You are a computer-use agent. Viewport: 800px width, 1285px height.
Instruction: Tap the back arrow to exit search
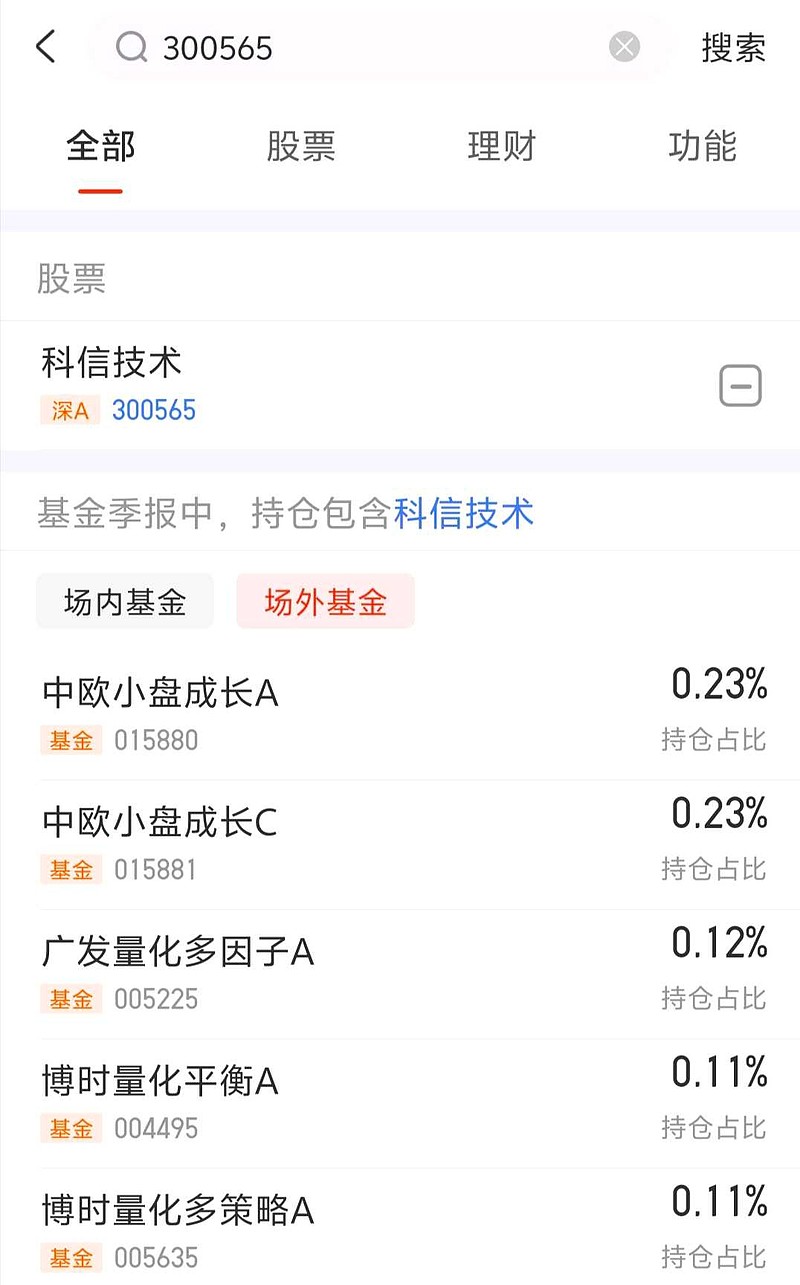click(44, 46)
